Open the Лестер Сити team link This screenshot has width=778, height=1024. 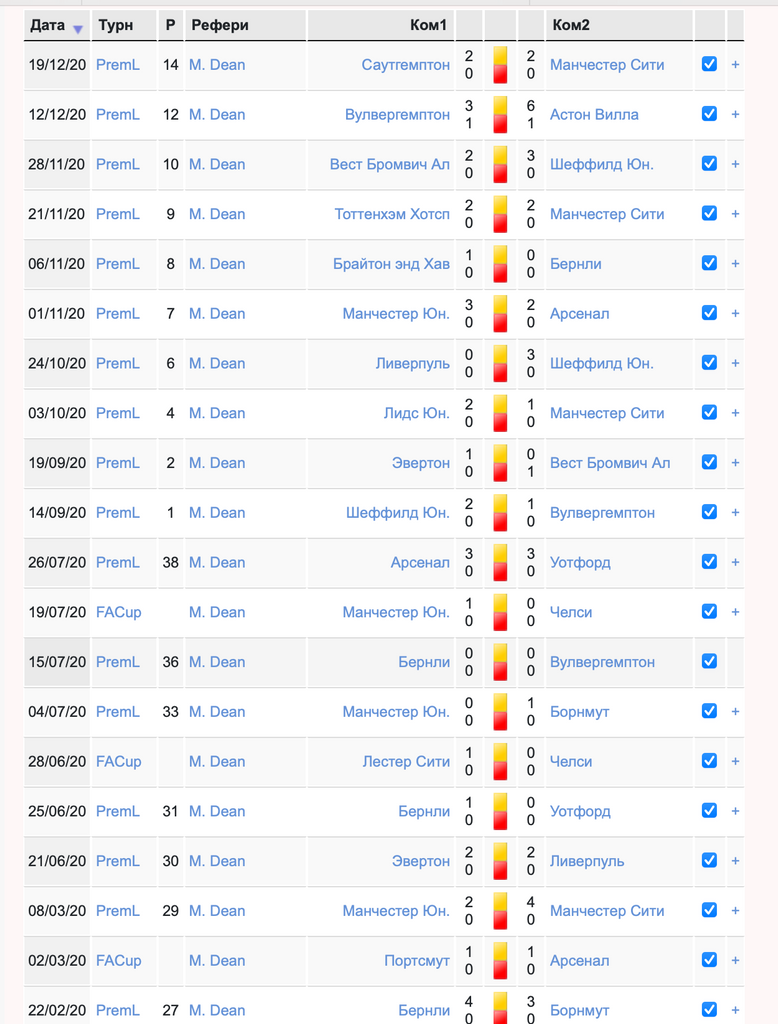[405, 761]
